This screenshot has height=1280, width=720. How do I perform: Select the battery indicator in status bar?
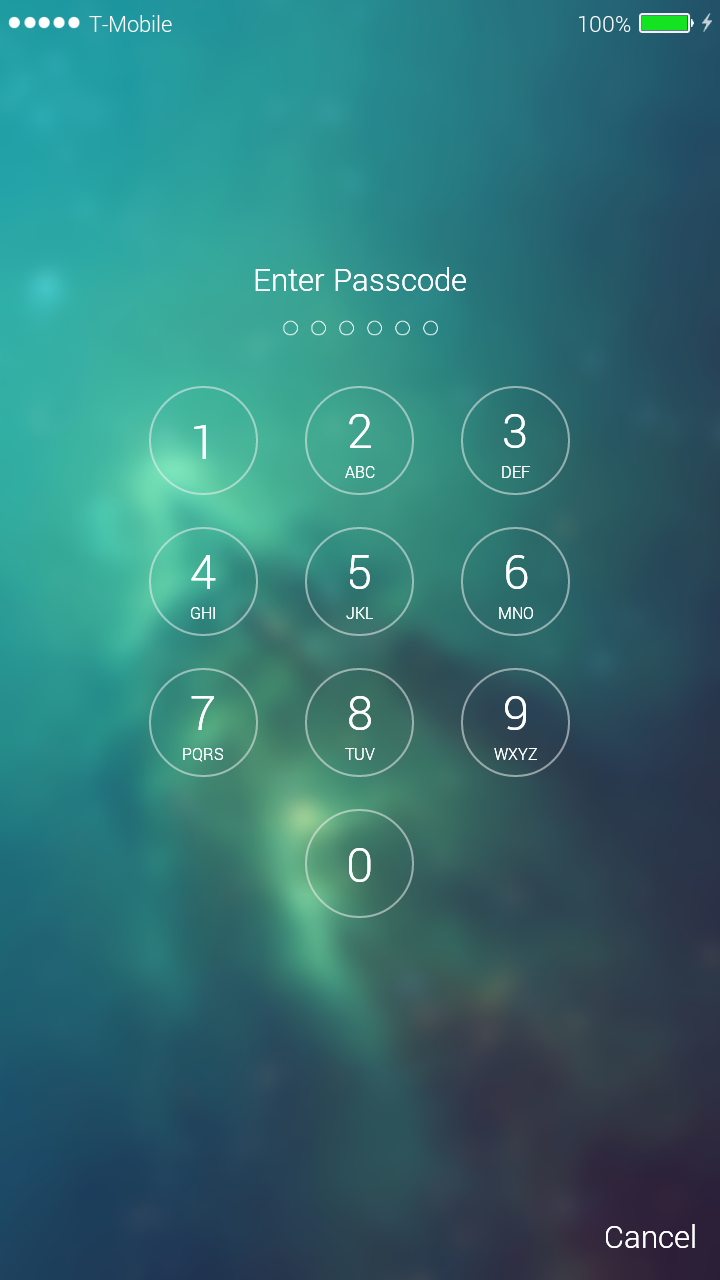[664, 23]
